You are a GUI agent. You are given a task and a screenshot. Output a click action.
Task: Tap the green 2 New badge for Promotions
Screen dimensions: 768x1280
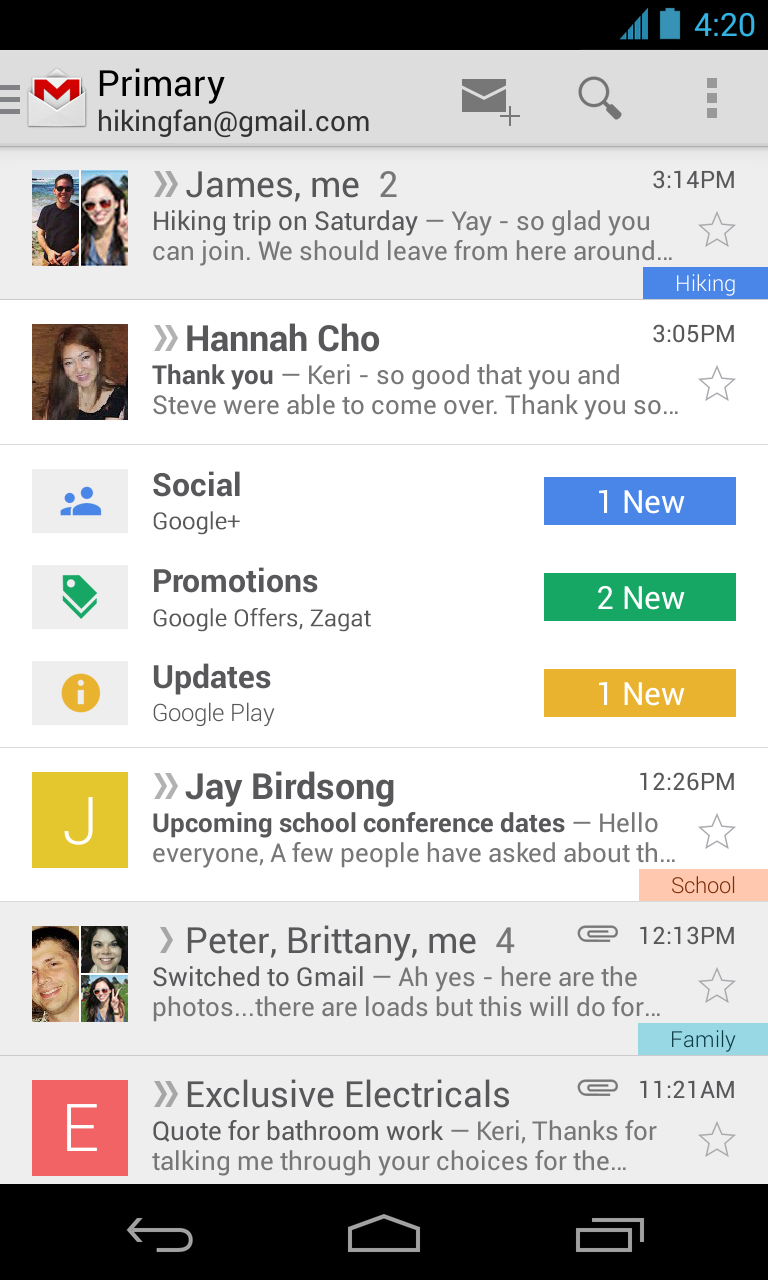(639, 597)
